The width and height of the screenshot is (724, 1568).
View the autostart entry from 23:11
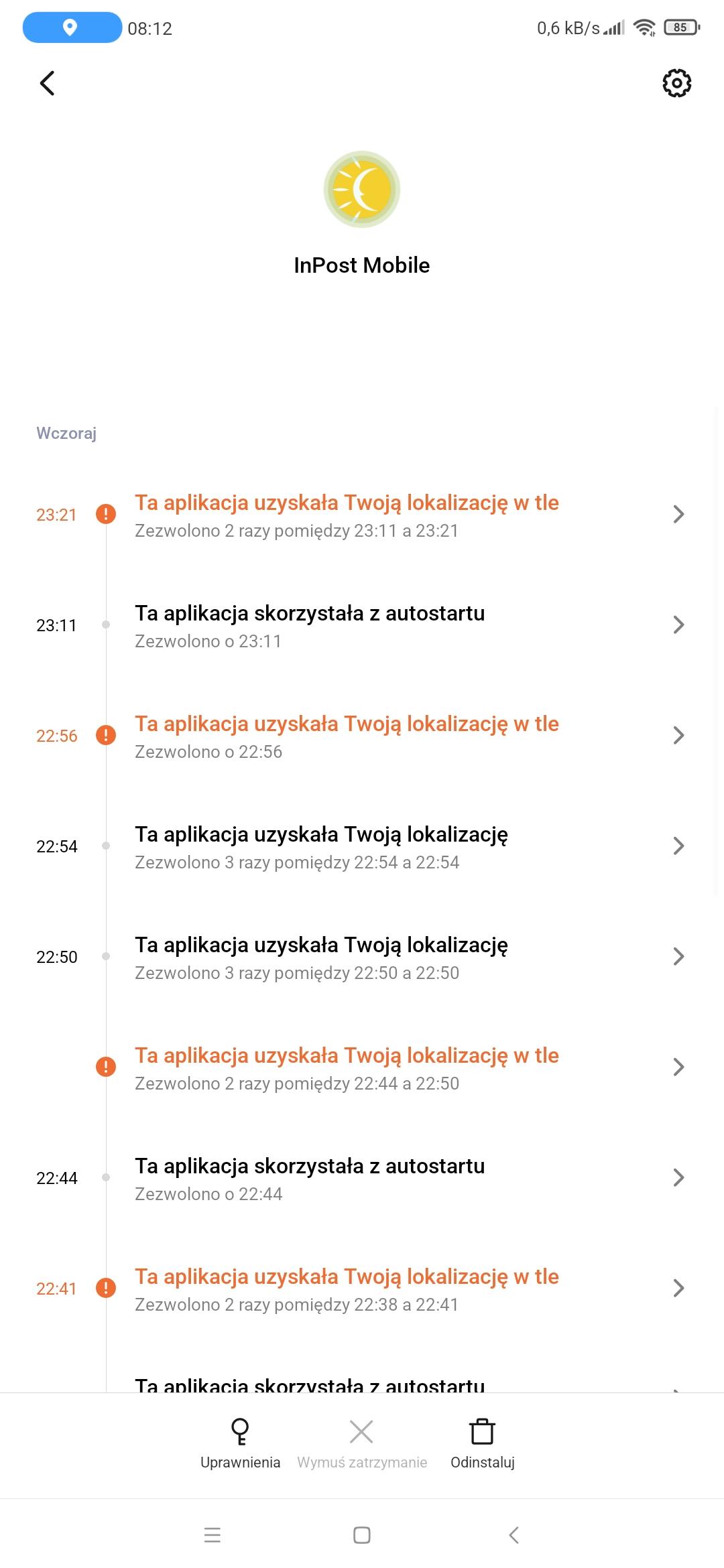click(362, 625)
